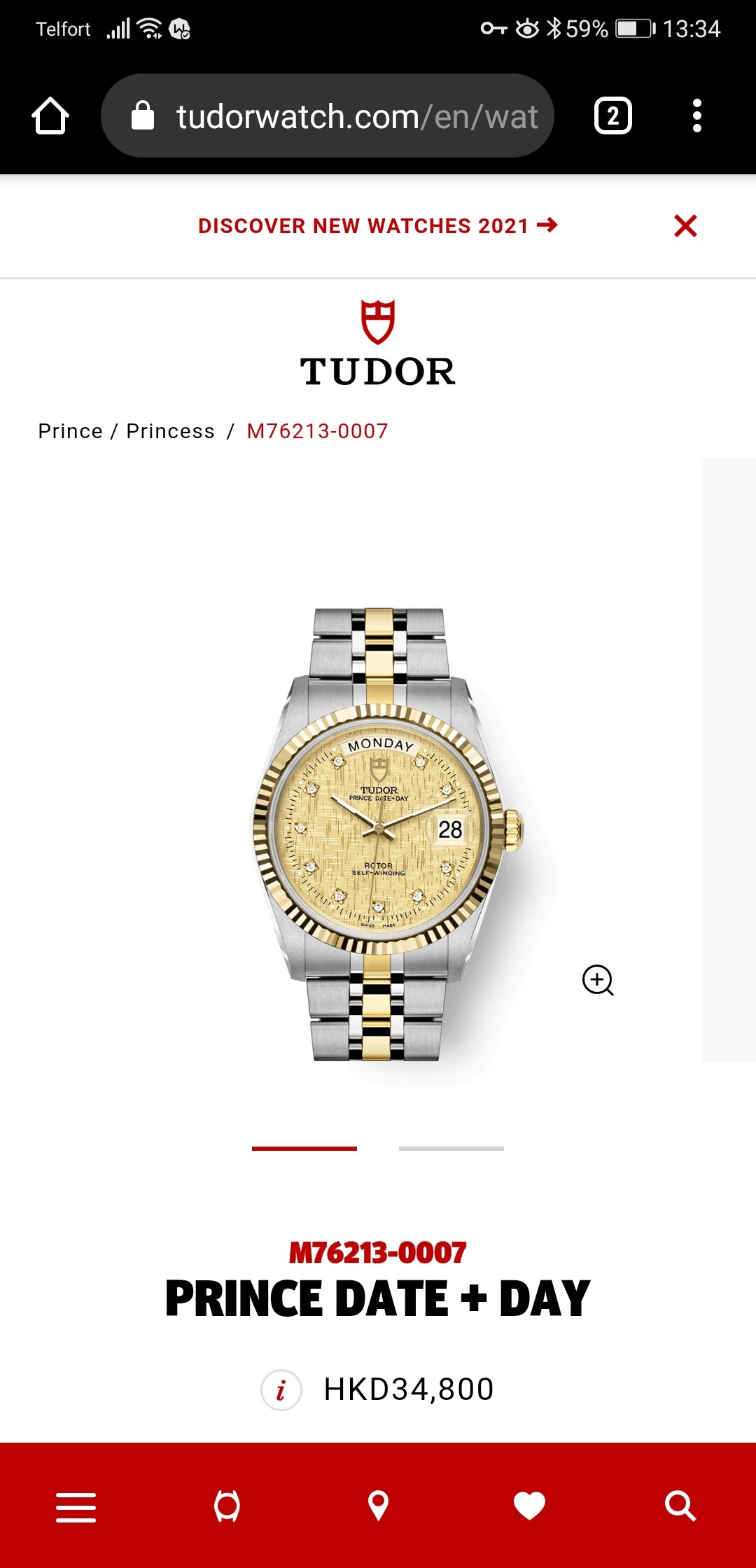Open the store locator pin
The height and width of the screenshot is (1568, 756).
(x=378, y=1506)
